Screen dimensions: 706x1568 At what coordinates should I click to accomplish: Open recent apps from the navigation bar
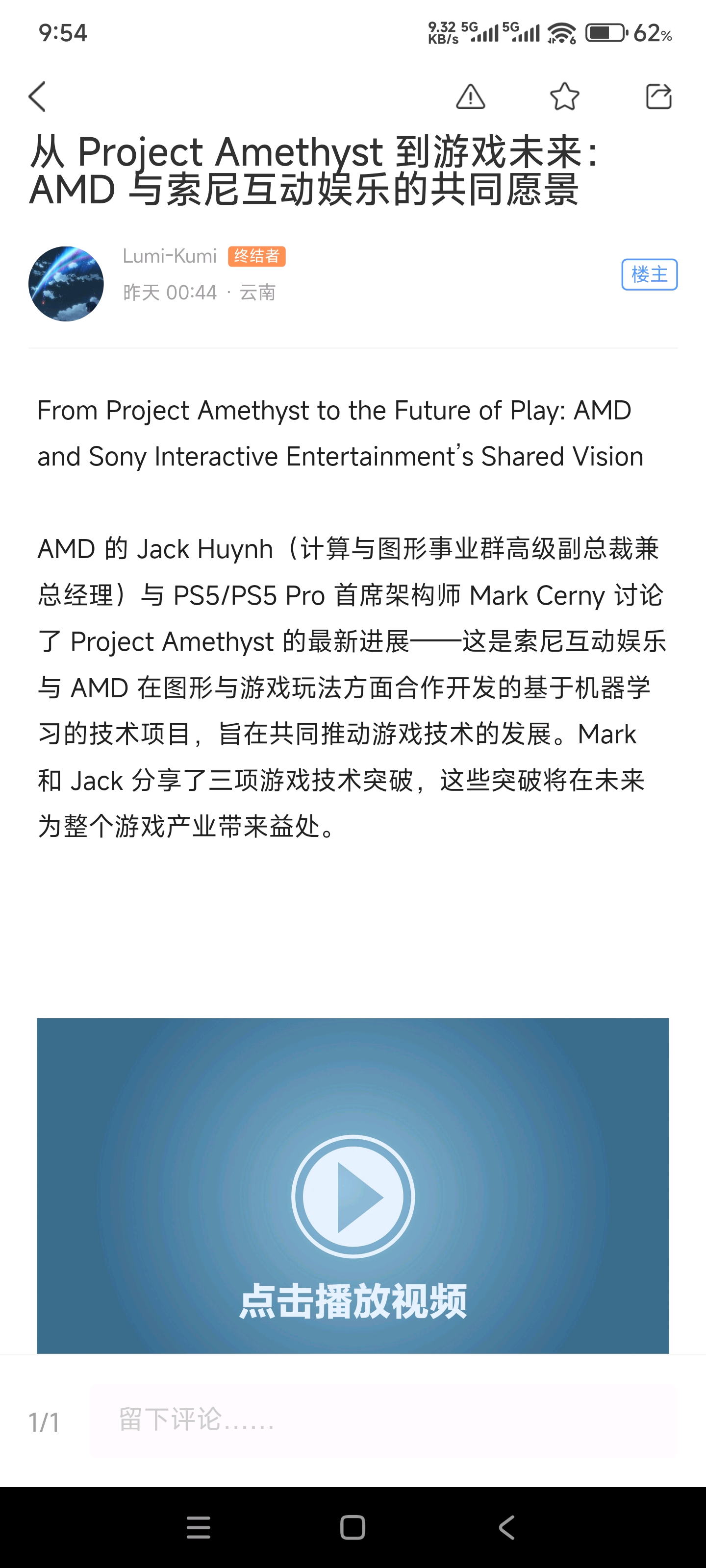pyautogui.click(x=199, y=1527)
